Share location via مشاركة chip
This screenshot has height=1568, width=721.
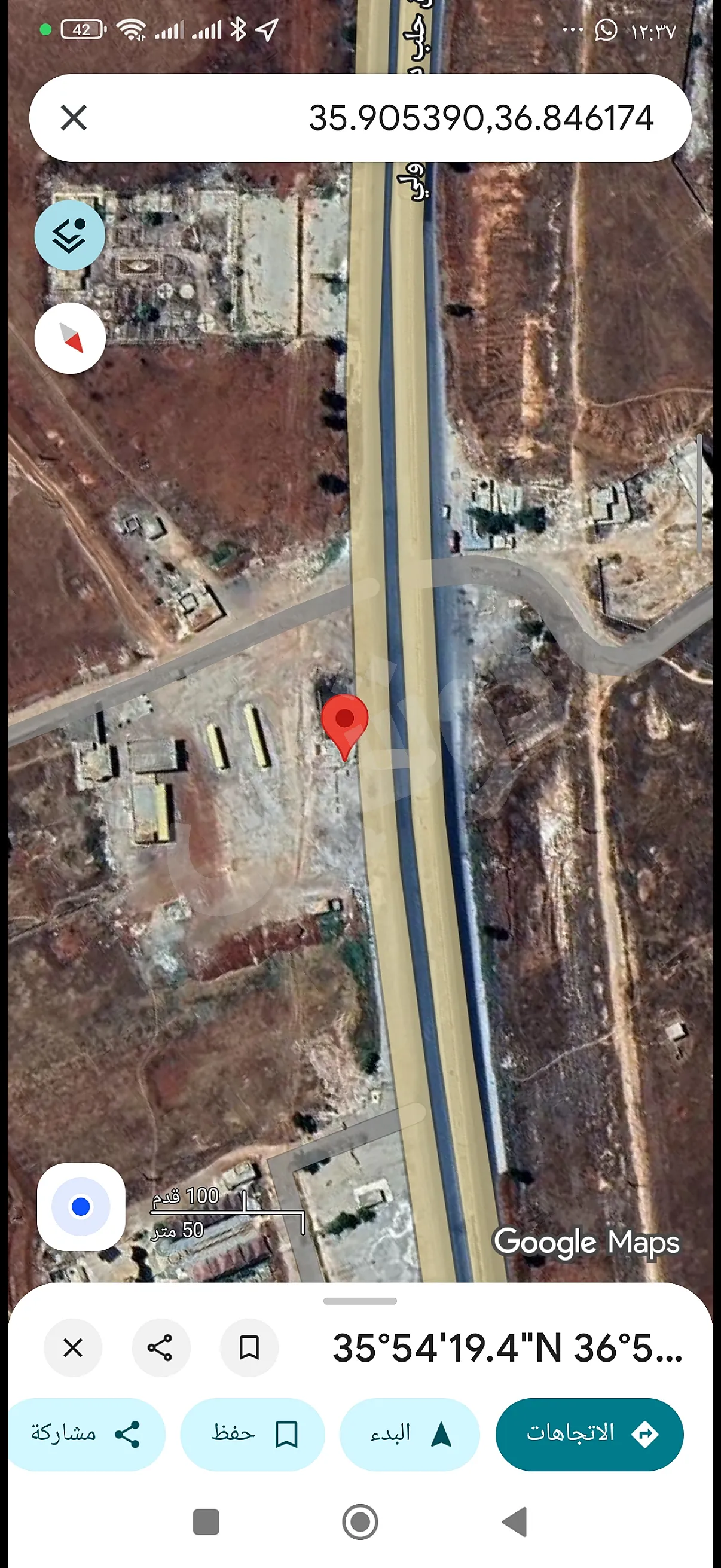coord(85,1434)
